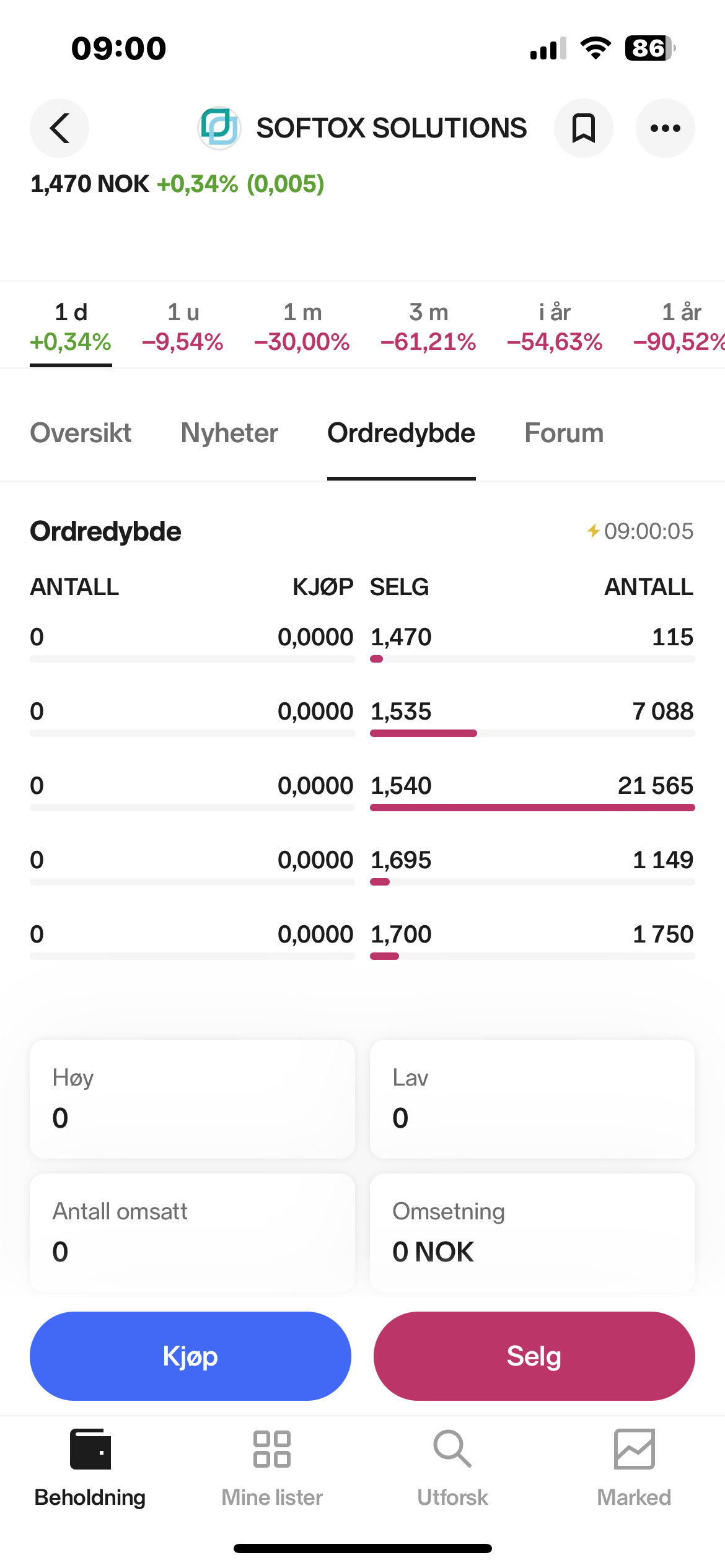Open the Forum tab
This screenshot has width=725, height=1568.
click(564, 433)
